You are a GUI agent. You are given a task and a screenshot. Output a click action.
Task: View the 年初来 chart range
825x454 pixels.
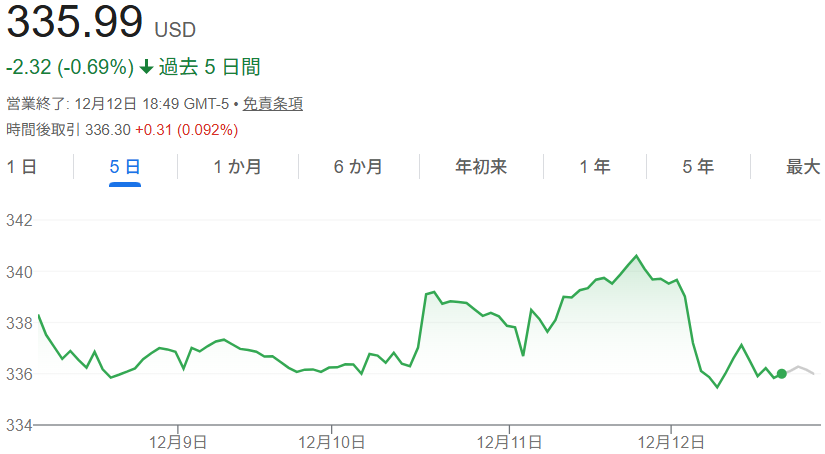click(481, 167)
